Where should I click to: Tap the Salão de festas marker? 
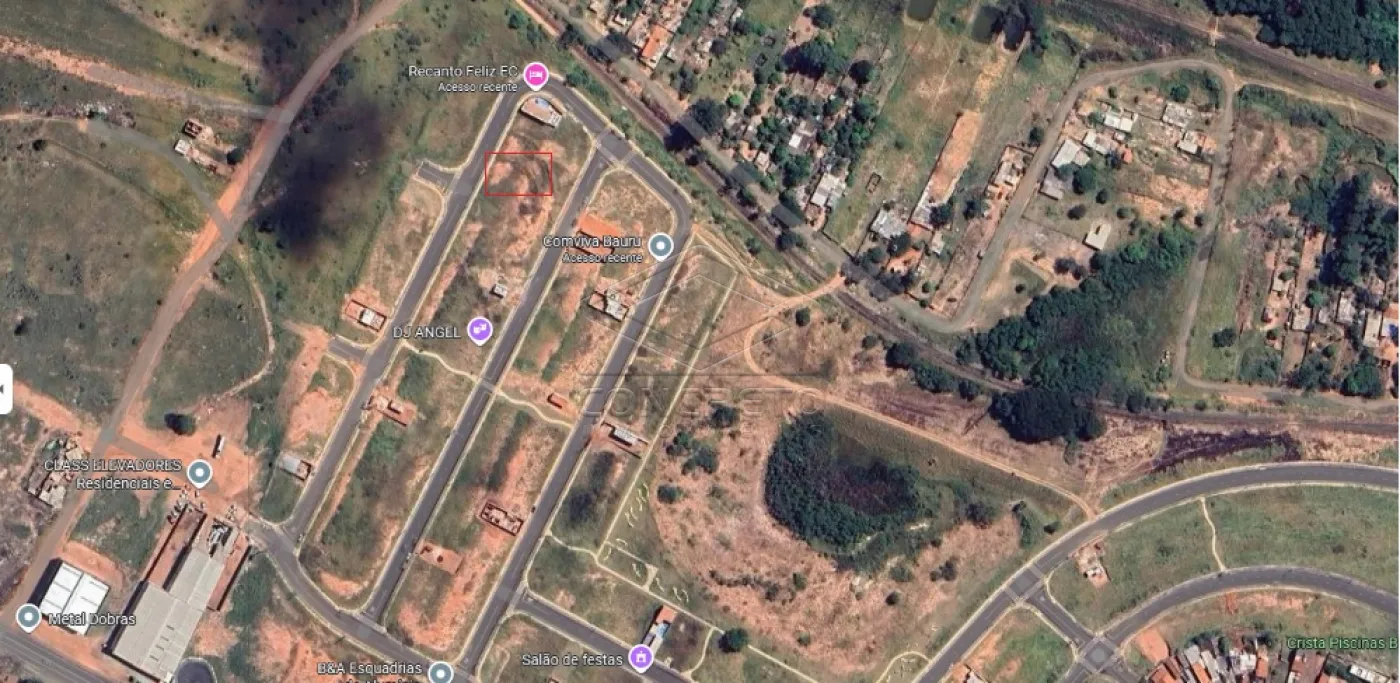641,658
